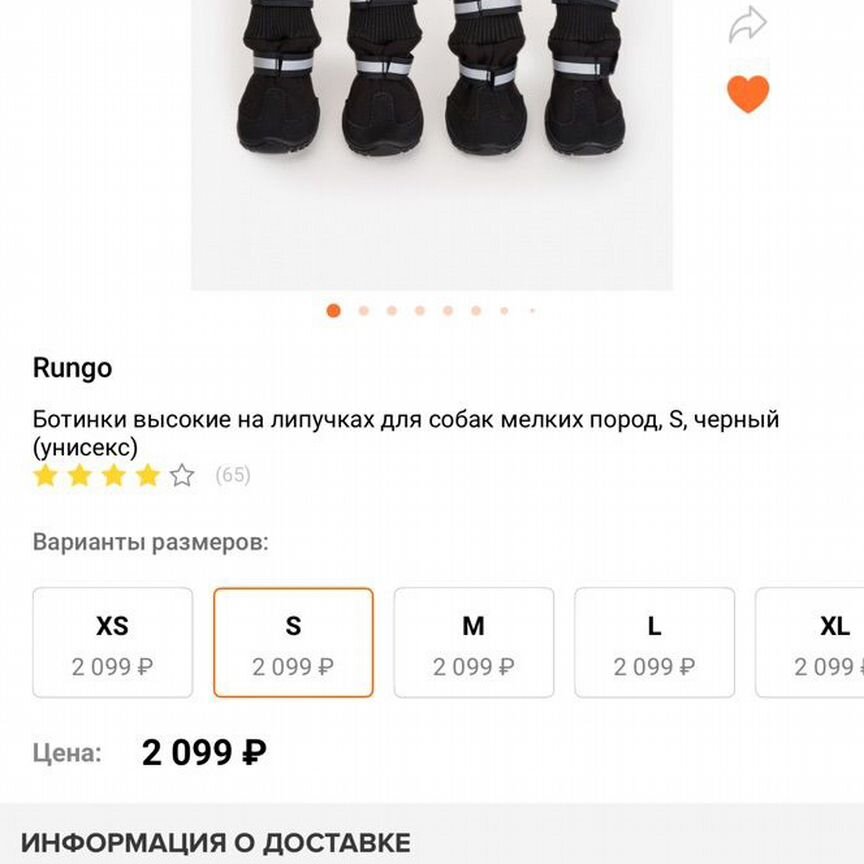Select the L size variant
Viewport: 864px width, 864px height.
click(x=654, y=642)
